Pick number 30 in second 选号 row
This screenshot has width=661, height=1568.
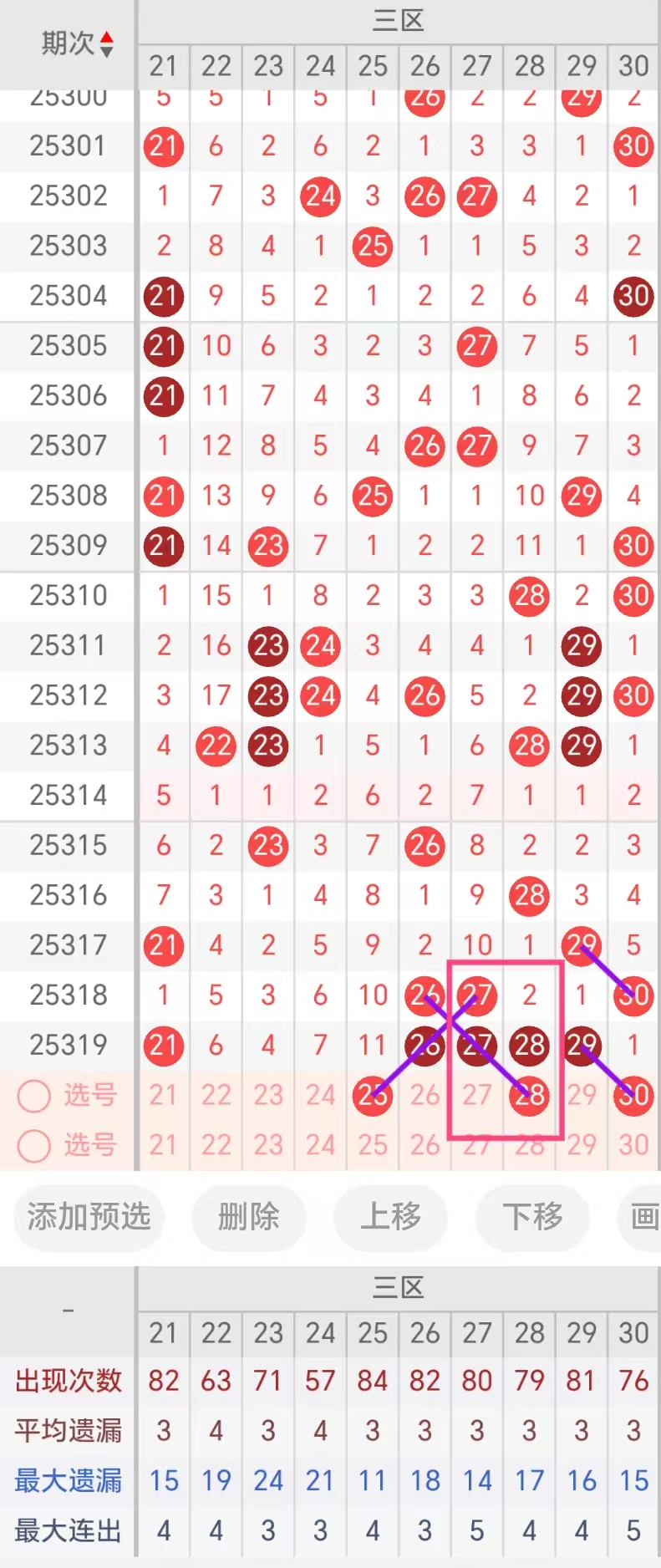(633, 1145)
